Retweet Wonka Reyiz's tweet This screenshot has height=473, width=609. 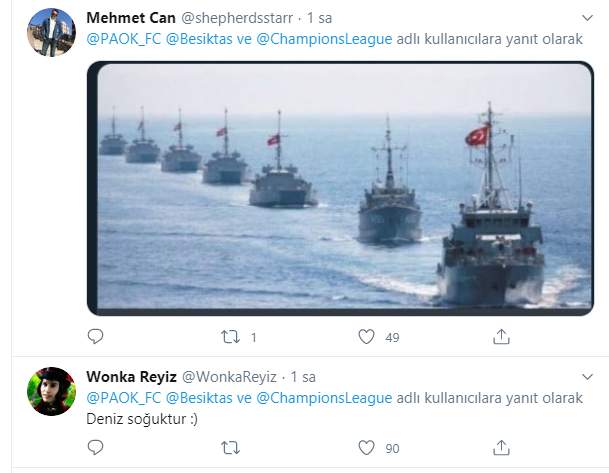coord(229,447)
